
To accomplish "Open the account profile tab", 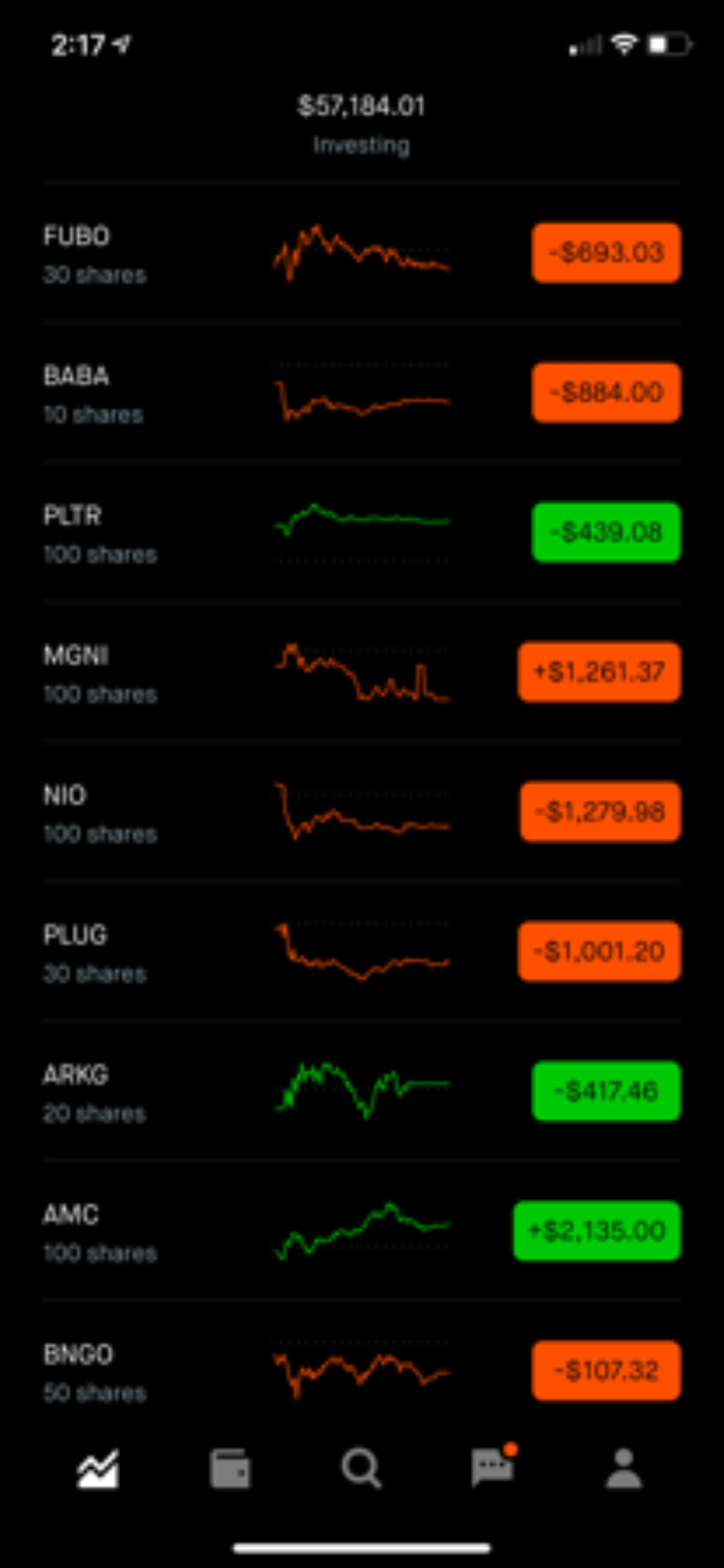I will 625,1468.
